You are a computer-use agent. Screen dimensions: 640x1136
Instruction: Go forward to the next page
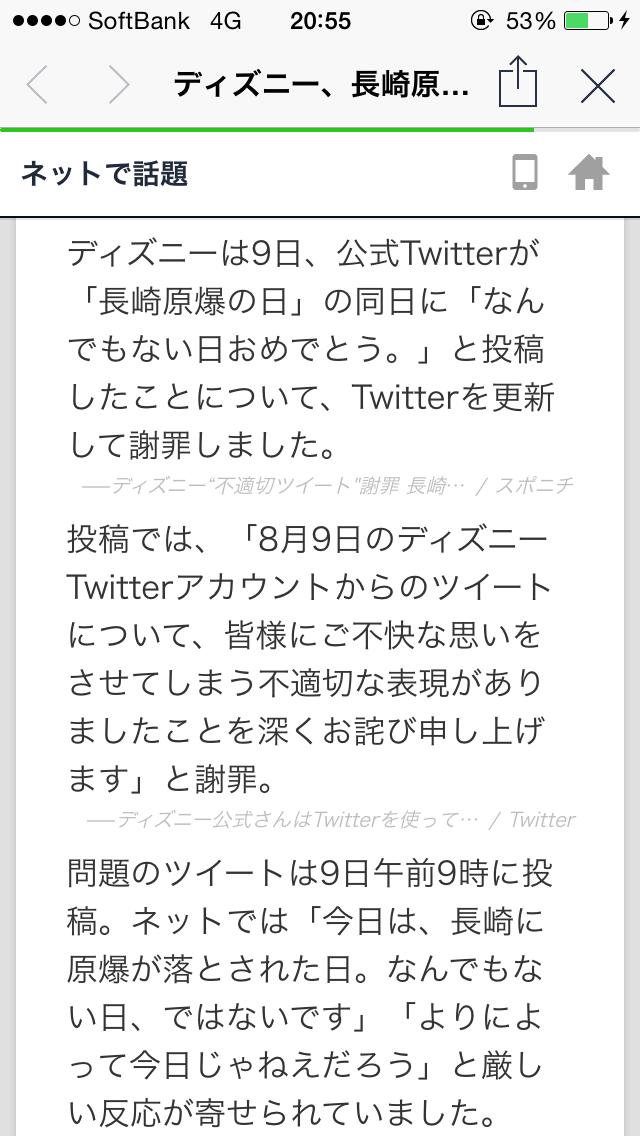119,86
